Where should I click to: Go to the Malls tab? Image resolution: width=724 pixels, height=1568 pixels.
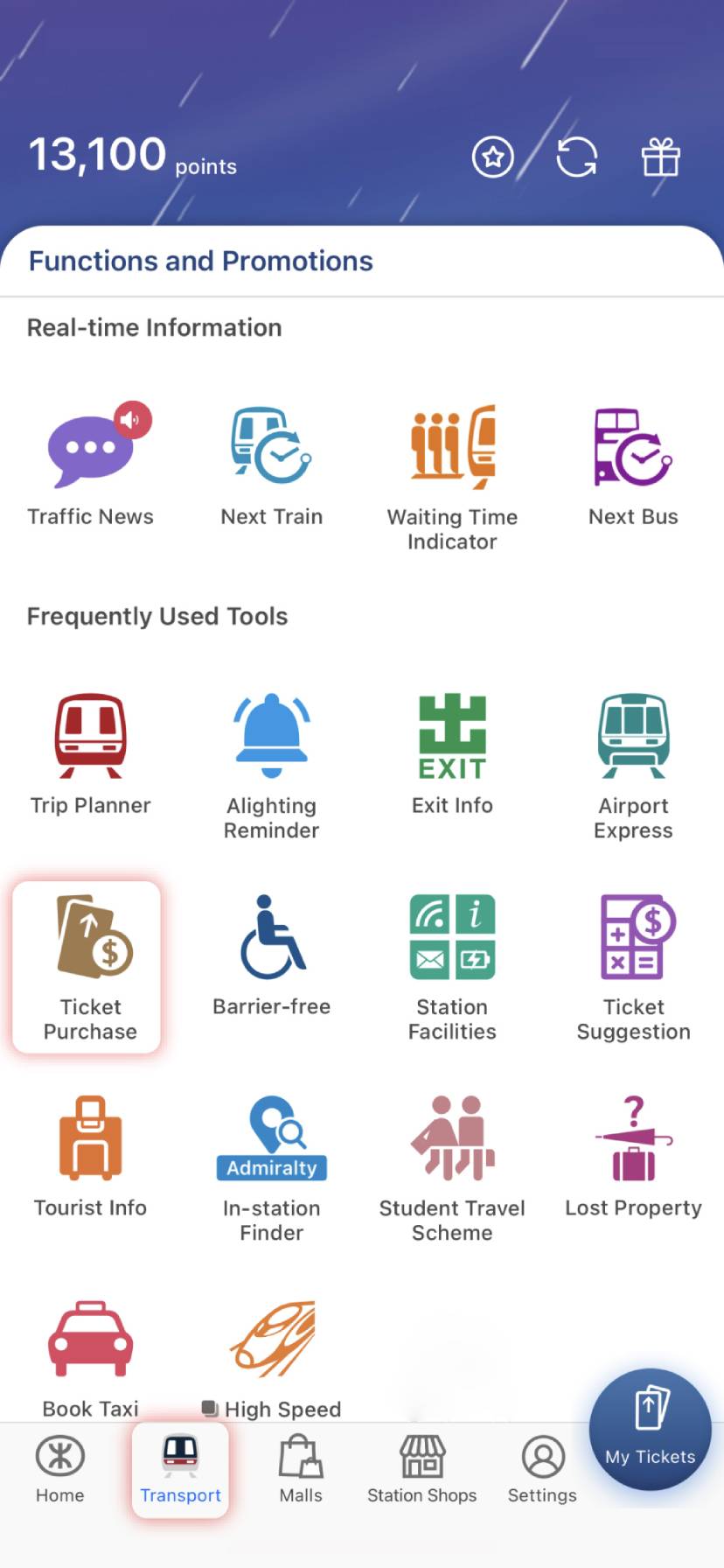coord(301,1469)
